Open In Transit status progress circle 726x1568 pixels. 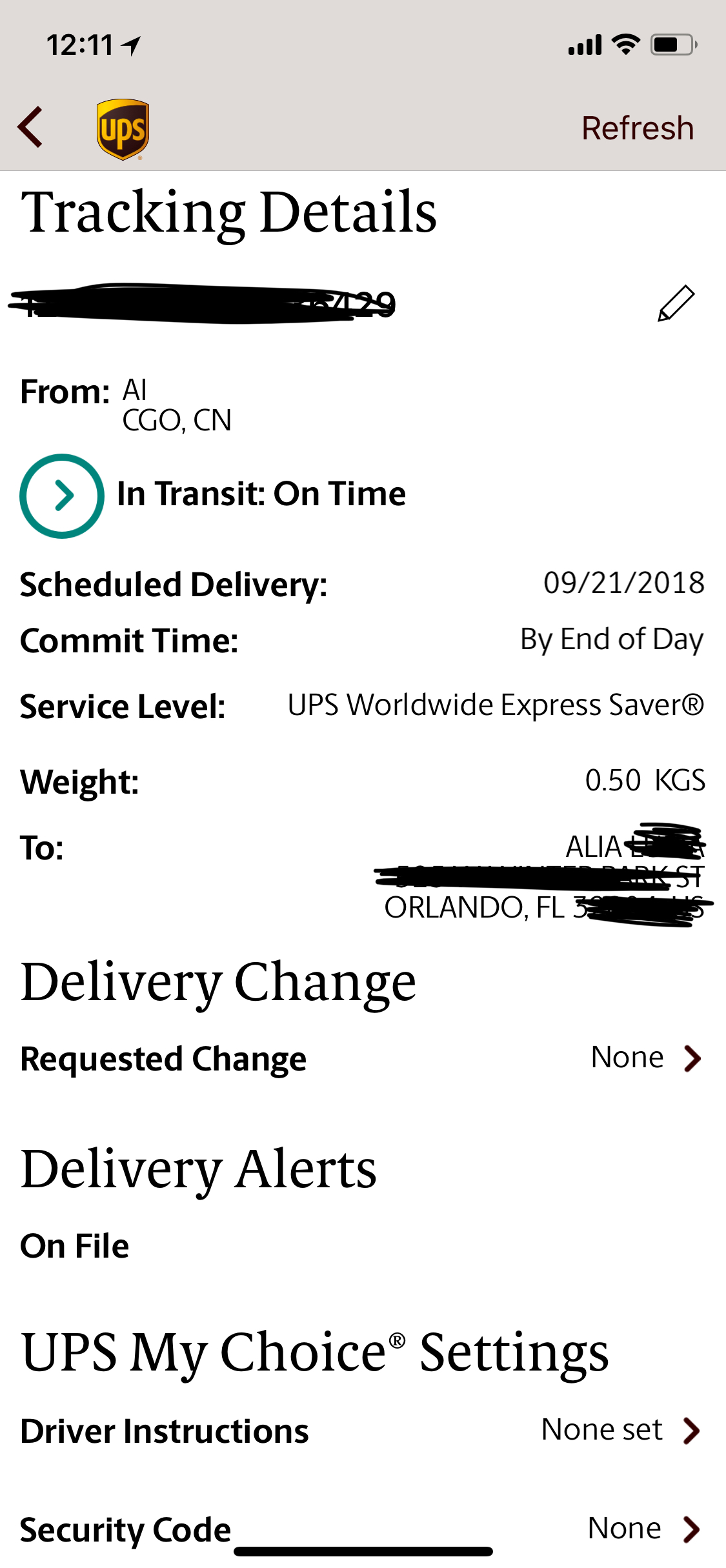pos(62,496)
